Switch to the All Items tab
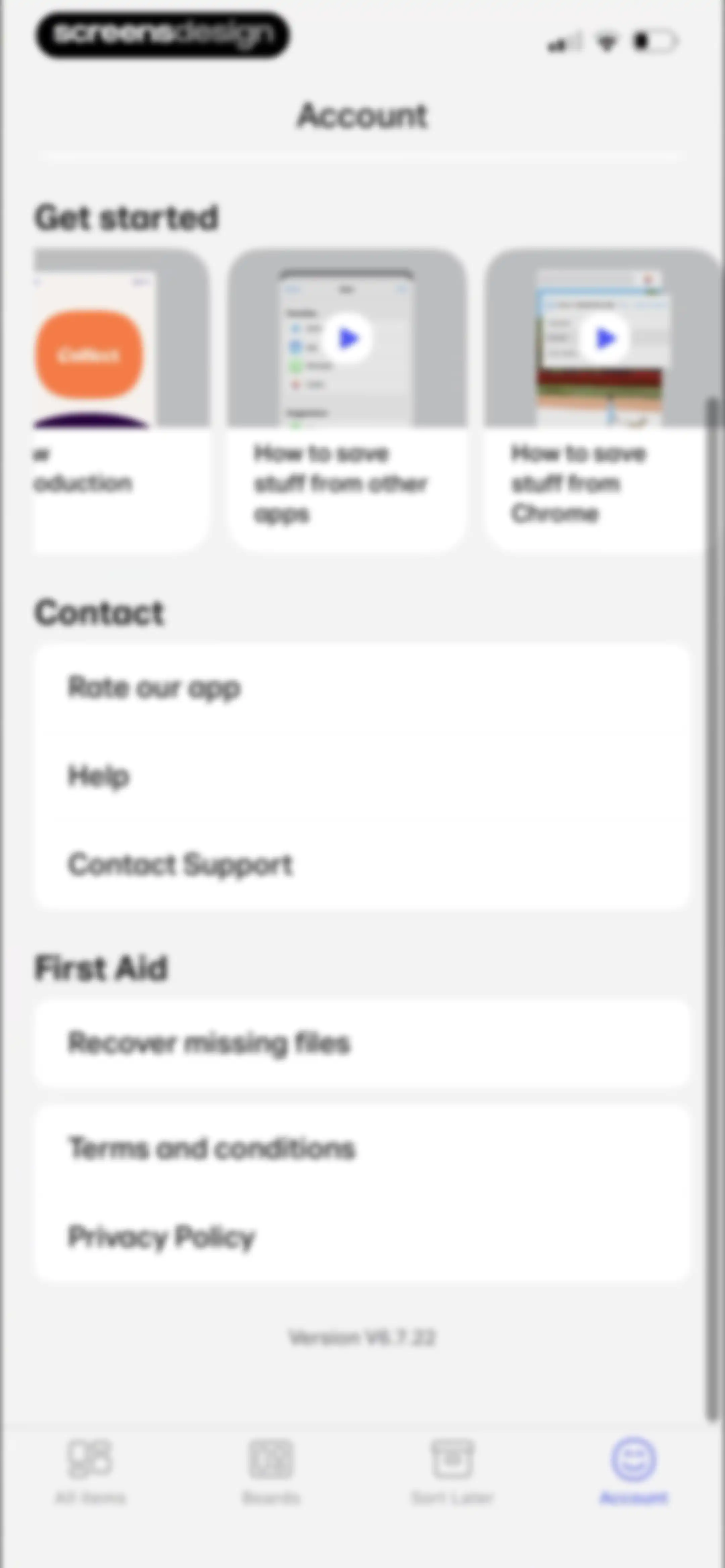Viewport: 725px width, 1568px height. tap(90, 1470)
